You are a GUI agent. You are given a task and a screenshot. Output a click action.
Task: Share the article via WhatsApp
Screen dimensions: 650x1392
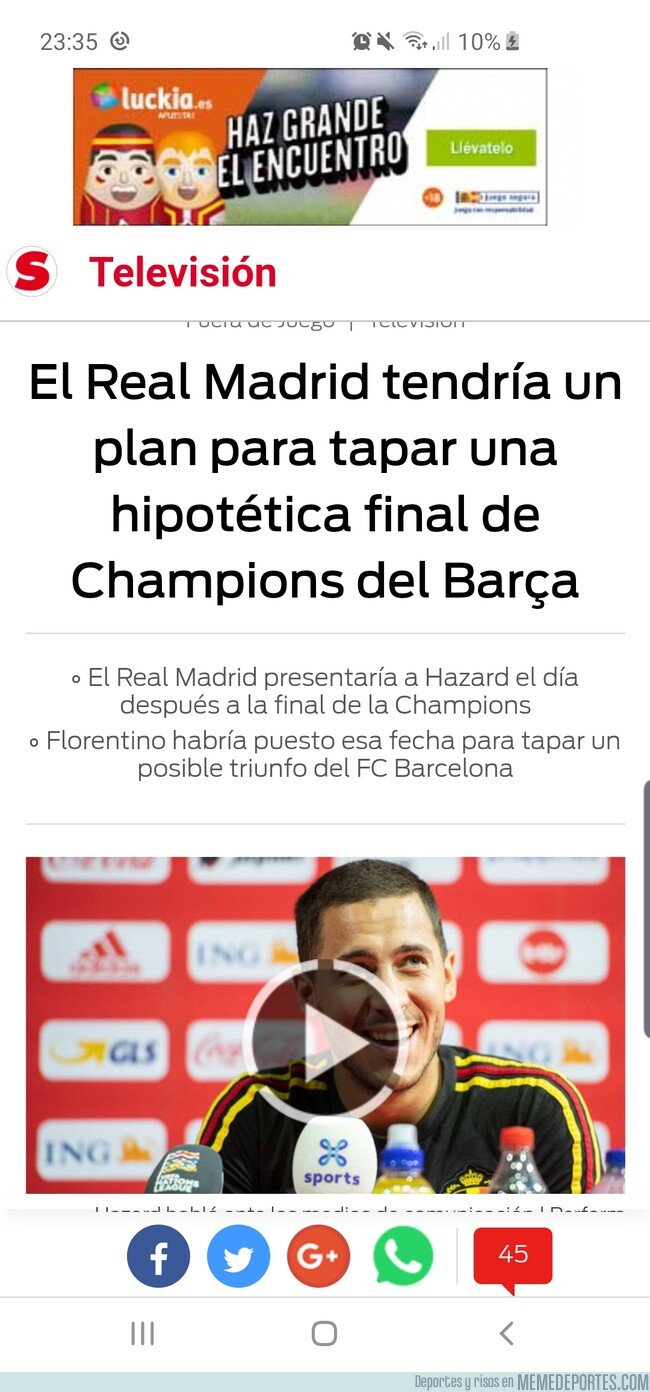tap(403, 1256)
